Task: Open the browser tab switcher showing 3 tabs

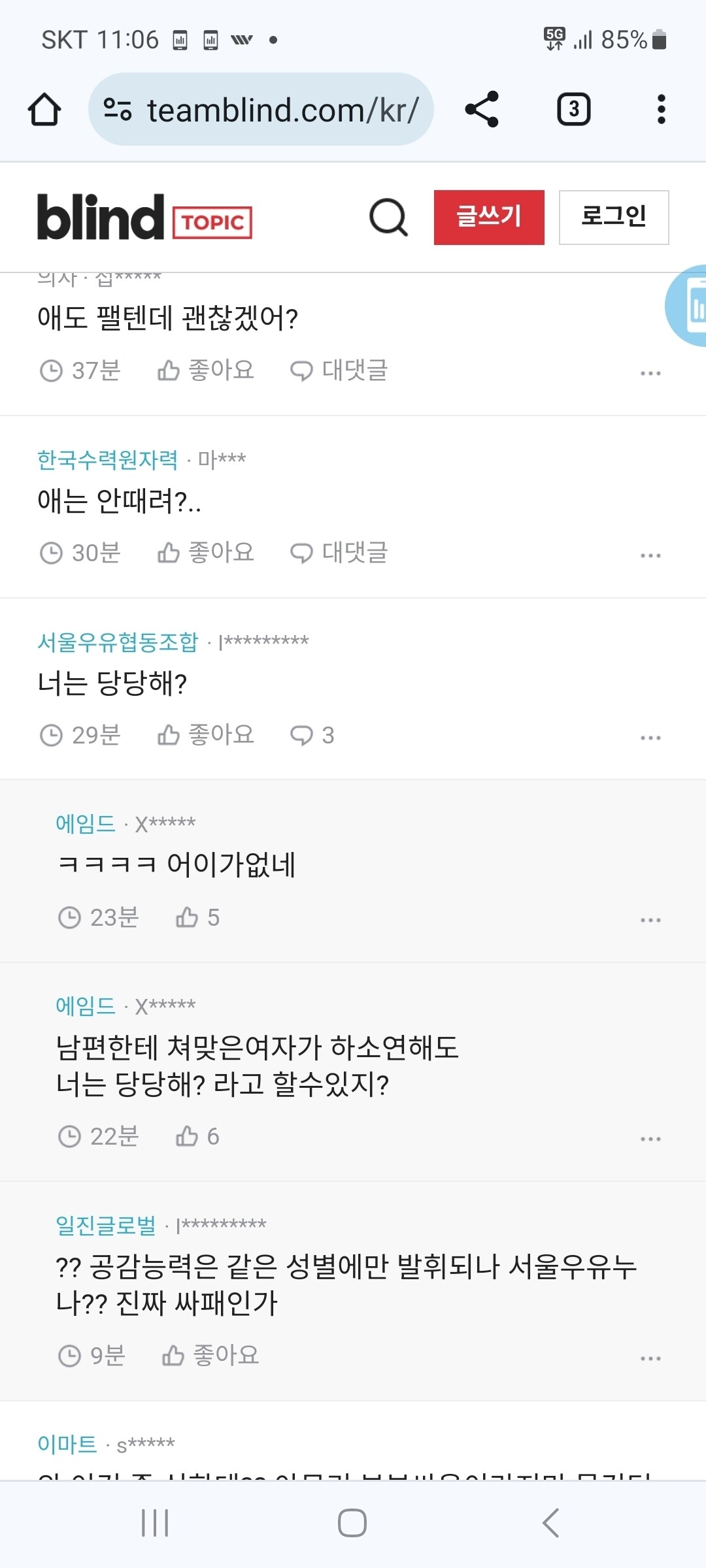Action: tap(572, 109)
